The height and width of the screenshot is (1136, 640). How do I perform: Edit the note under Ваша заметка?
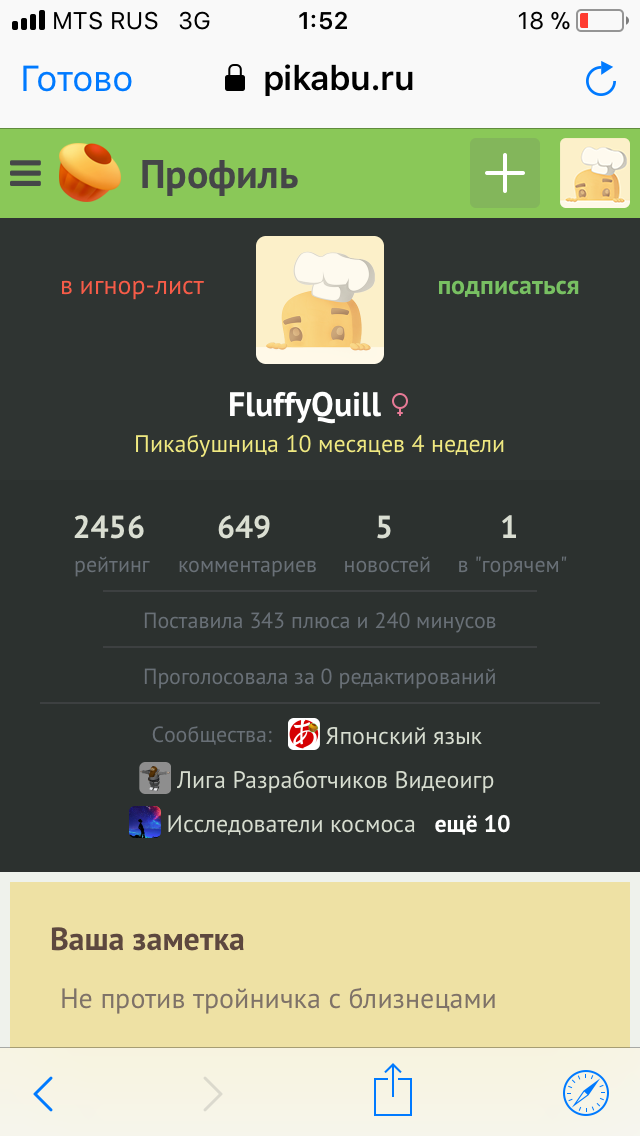pos(278,998)
